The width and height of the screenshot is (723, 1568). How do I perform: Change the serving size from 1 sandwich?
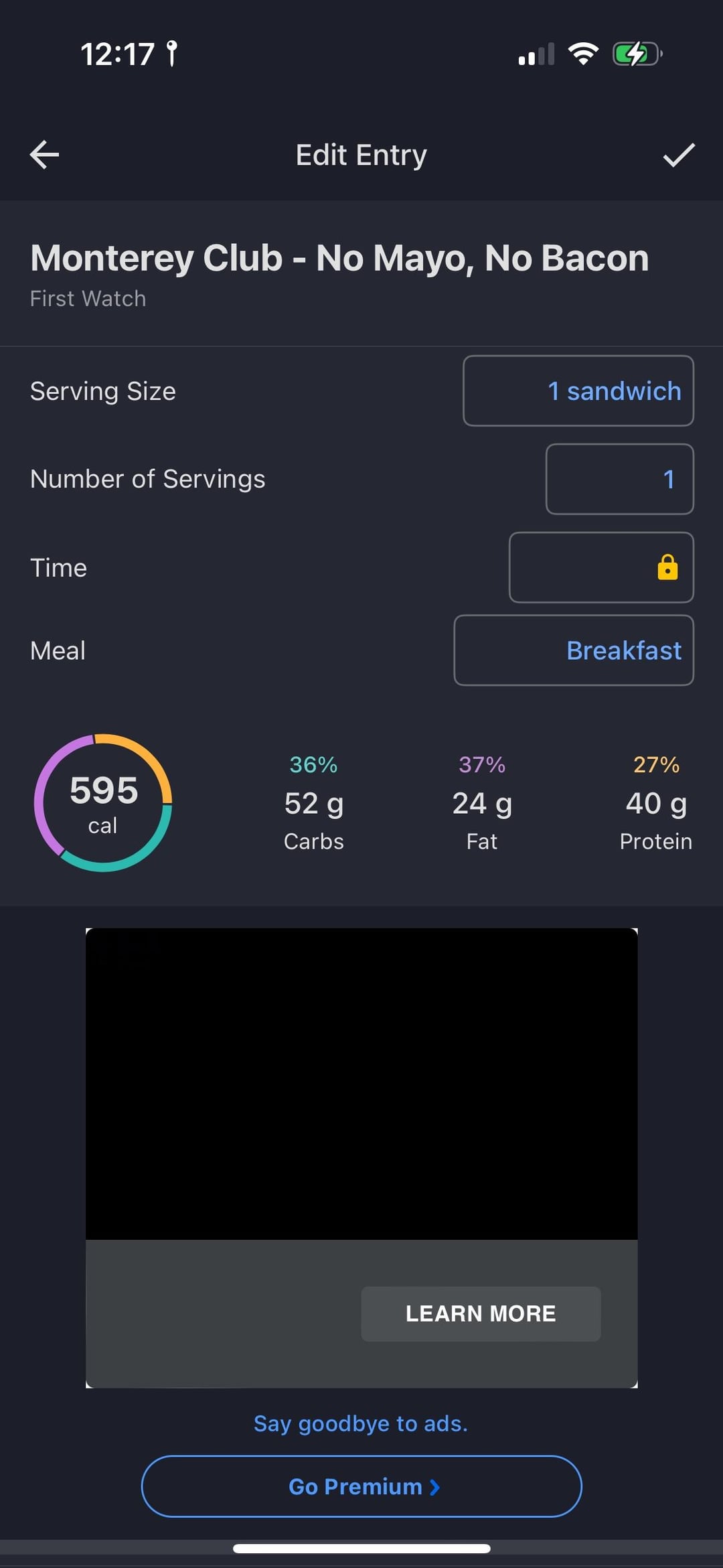point(578,391)
